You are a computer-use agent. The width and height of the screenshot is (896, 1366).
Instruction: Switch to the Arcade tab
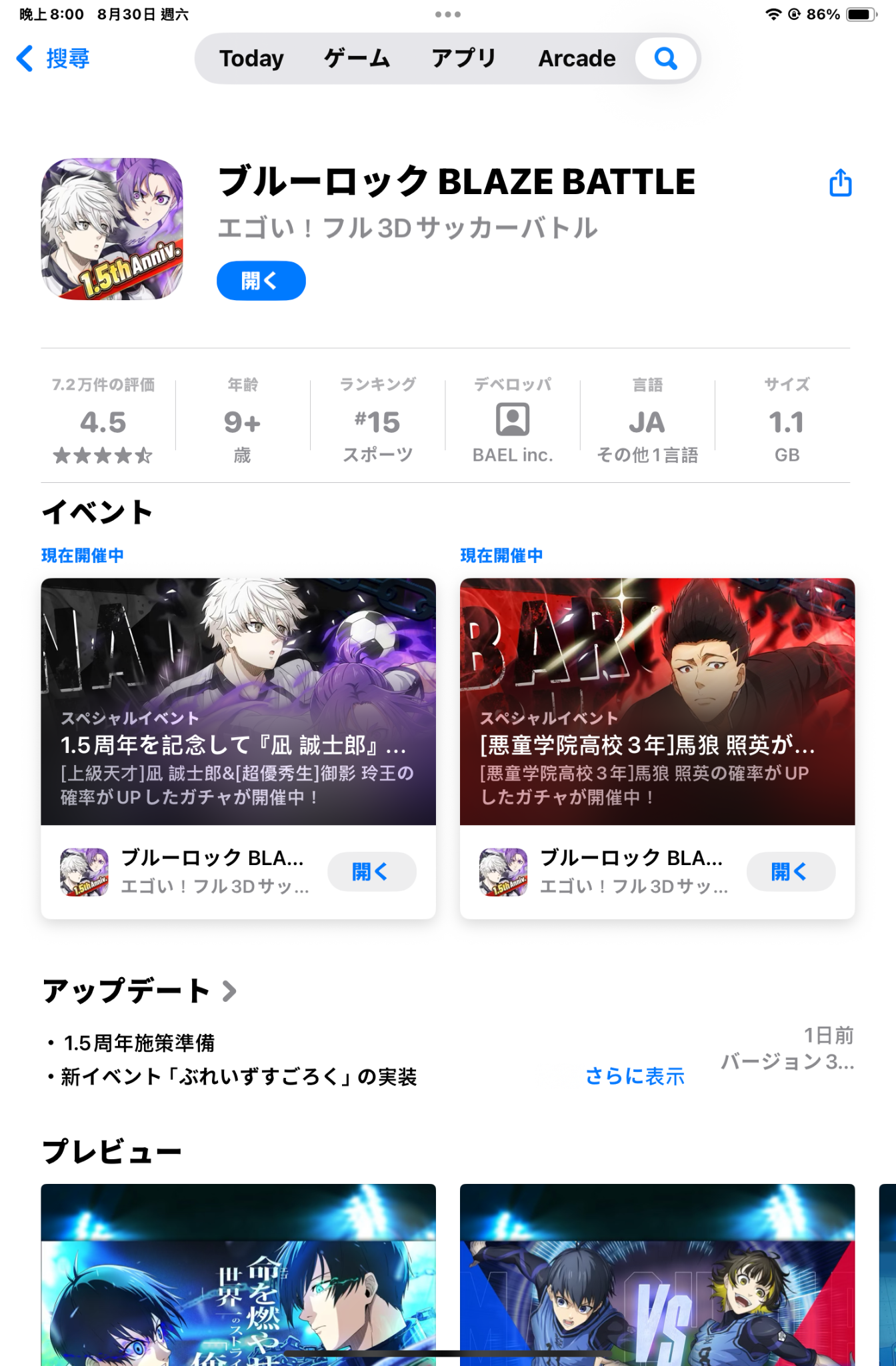click(577, 59)
